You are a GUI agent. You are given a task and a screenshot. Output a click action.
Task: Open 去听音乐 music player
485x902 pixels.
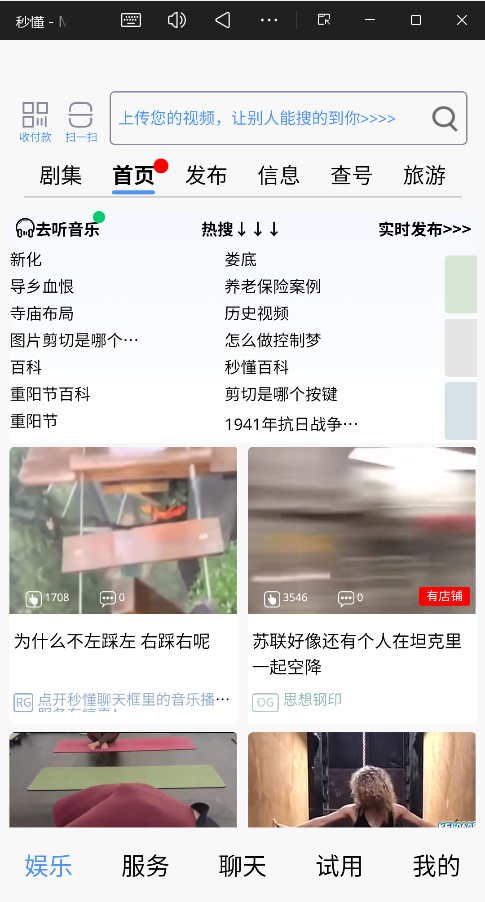click(58, 229)
